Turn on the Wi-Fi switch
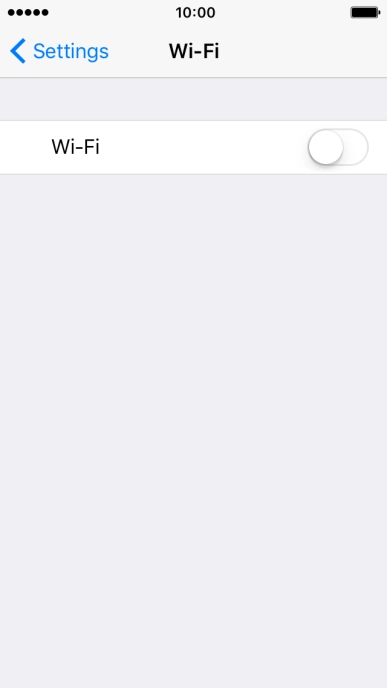Viewport: 387px width, 688px height. (x=338, y=147)
